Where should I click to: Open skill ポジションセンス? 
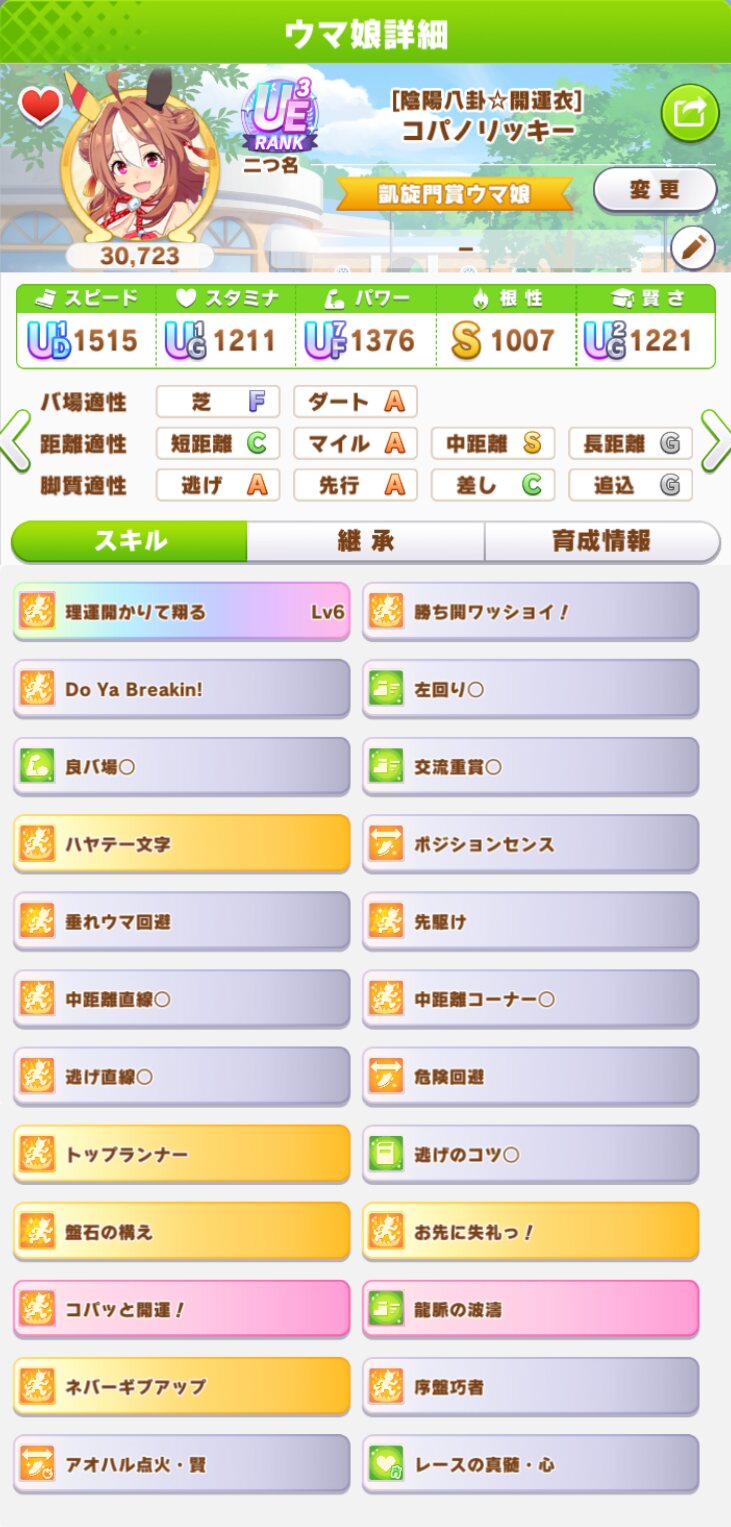pos(530,844)
